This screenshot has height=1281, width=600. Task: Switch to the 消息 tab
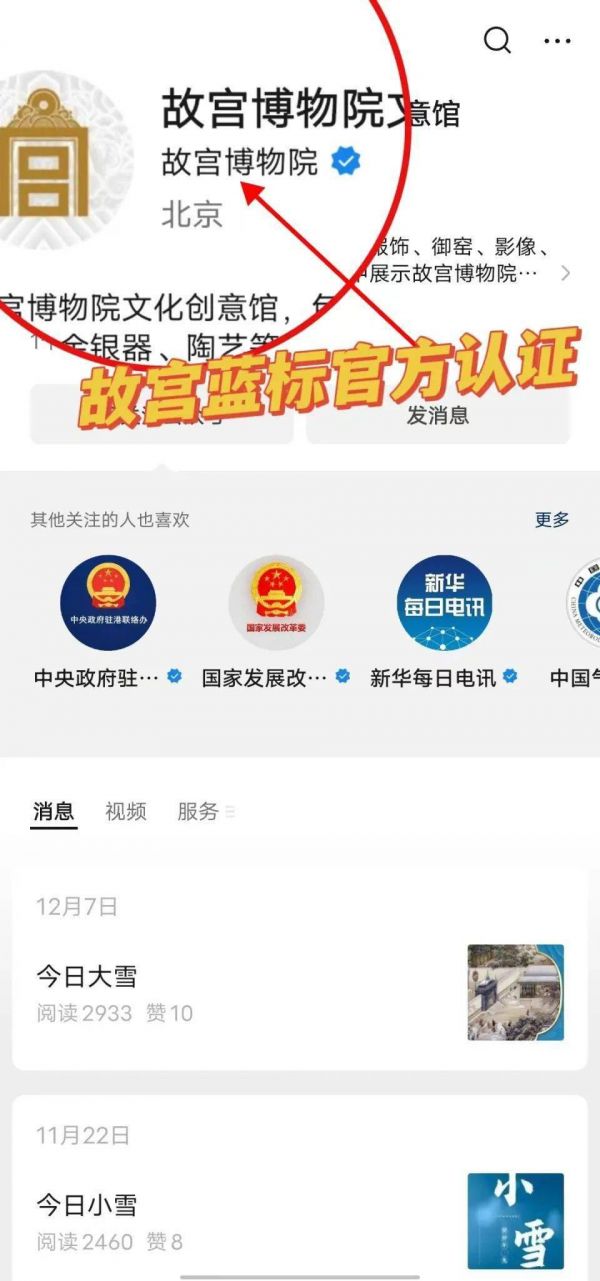tap(54, 812)
